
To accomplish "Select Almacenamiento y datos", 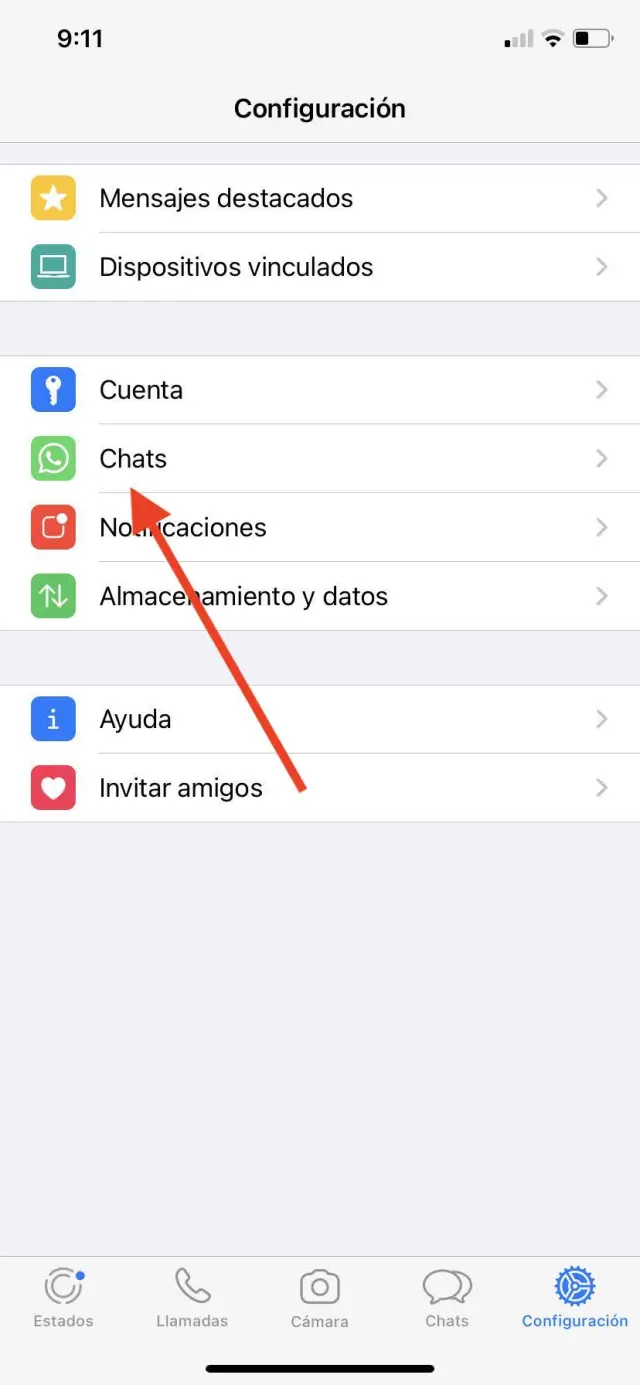I will pyautogui.click(x=320, y=597).
